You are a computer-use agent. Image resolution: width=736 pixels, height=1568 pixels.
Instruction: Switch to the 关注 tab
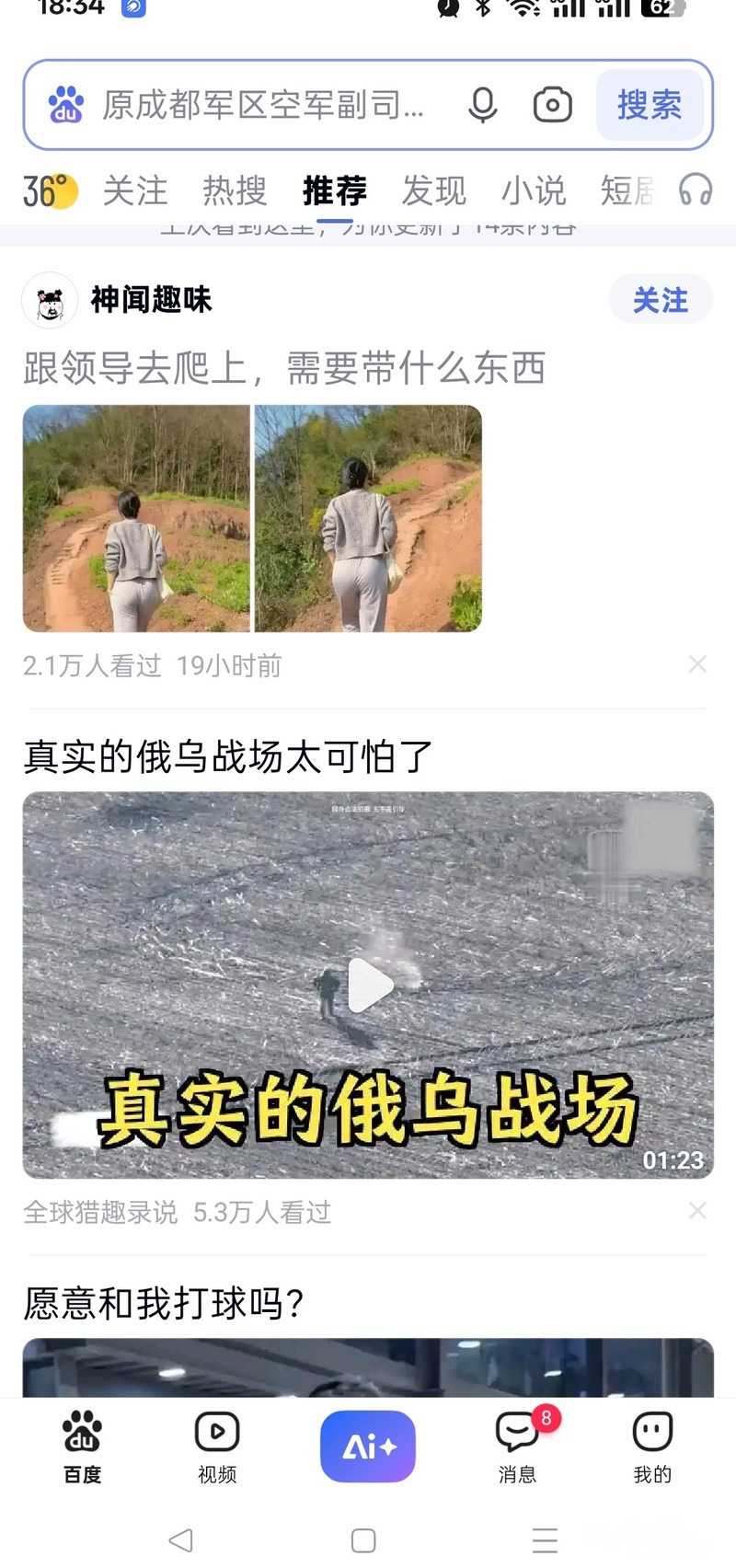(x=135, y=191)
